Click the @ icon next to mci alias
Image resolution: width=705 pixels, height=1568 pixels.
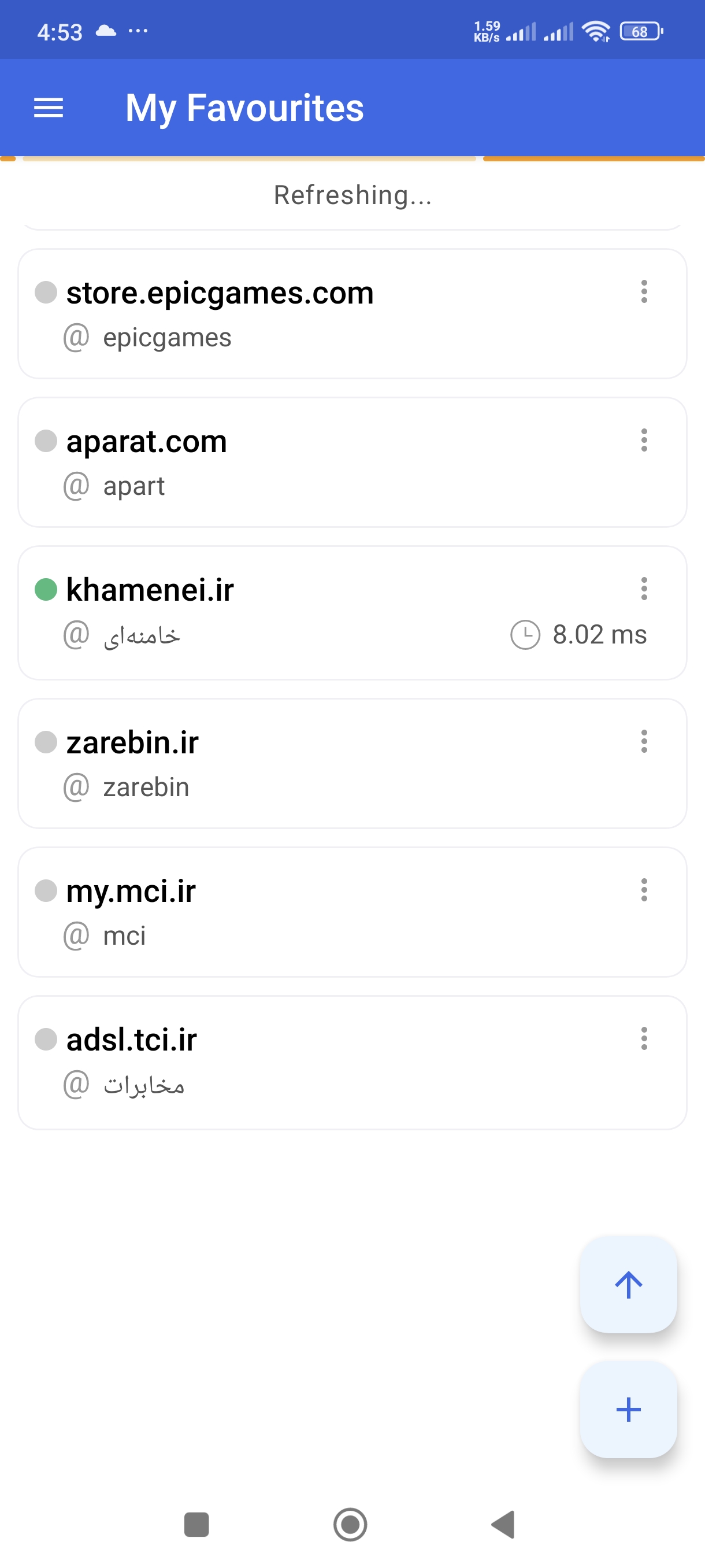coord(77,935)
